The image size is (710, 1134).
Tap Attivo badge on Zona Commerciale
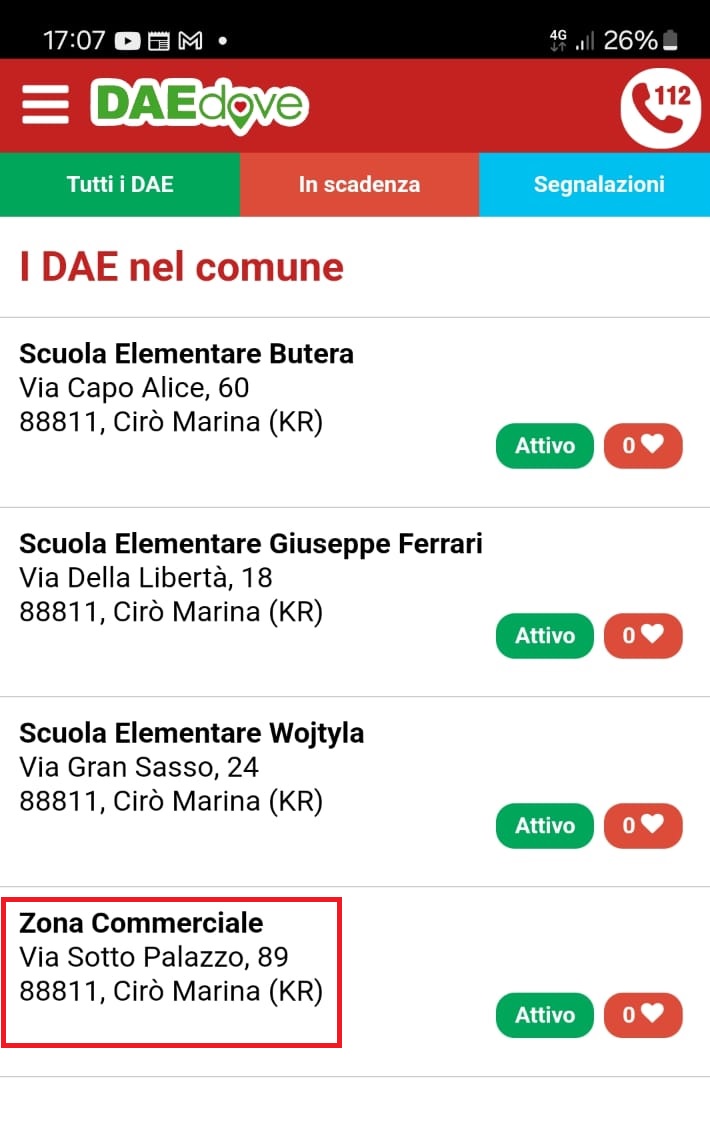[x=545, y=1015]
